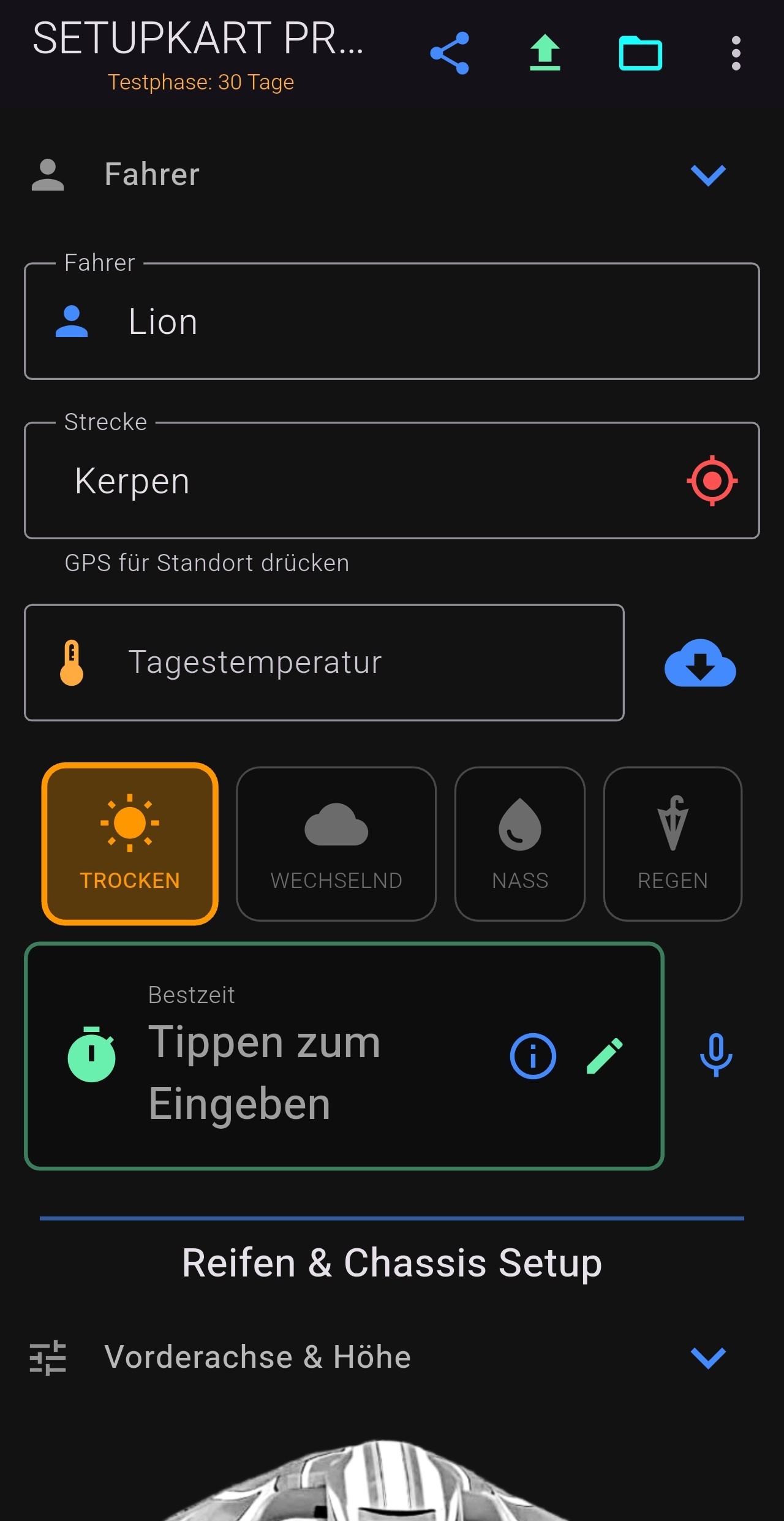This screenshot has height=1521, width=784.
Task: Open the info icon in the Bestzeit box
Action: pyautogui.click(x=532, y=1056)
